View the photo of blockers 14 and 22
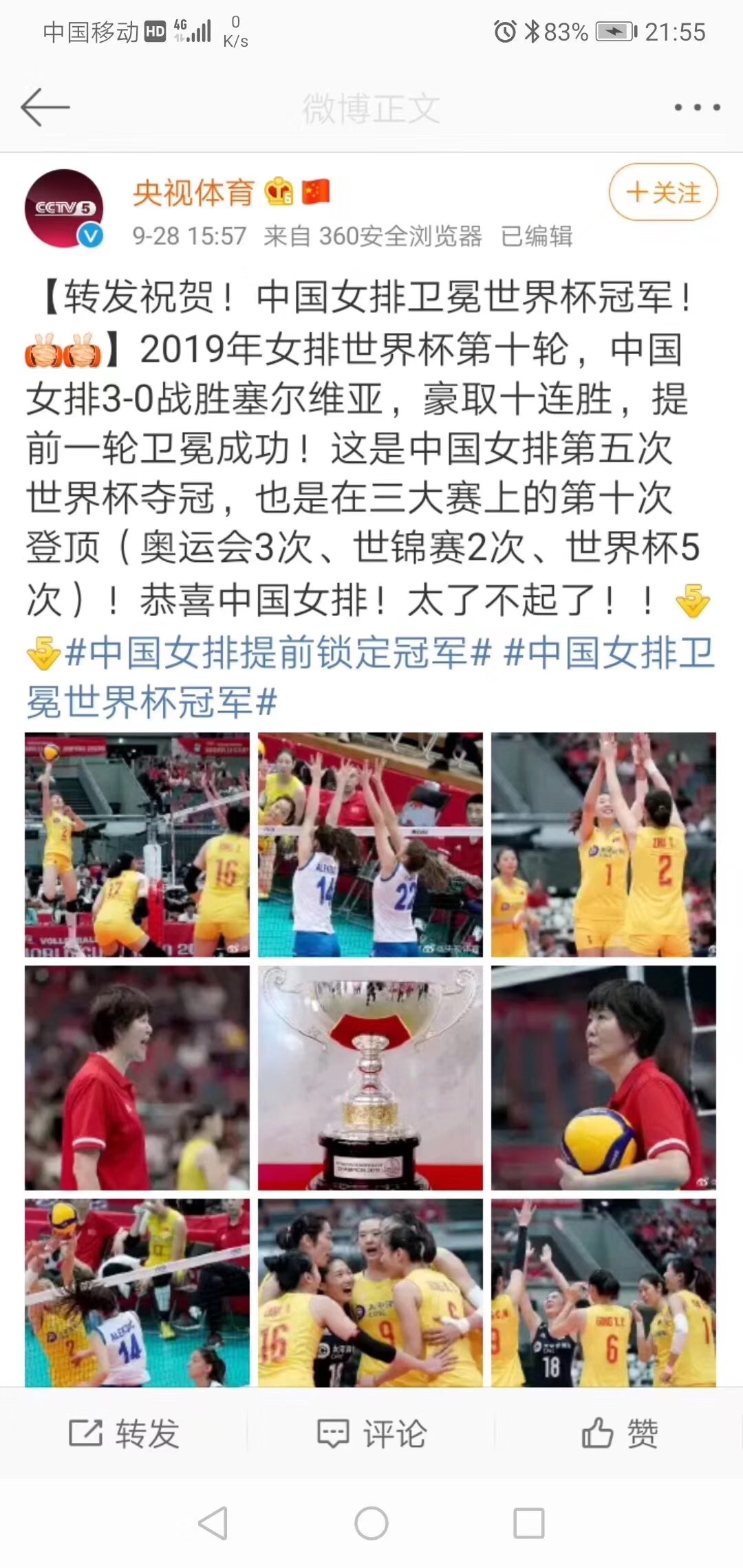Image resolution: width=743 pixels, height=1568 pixels. 370,845
